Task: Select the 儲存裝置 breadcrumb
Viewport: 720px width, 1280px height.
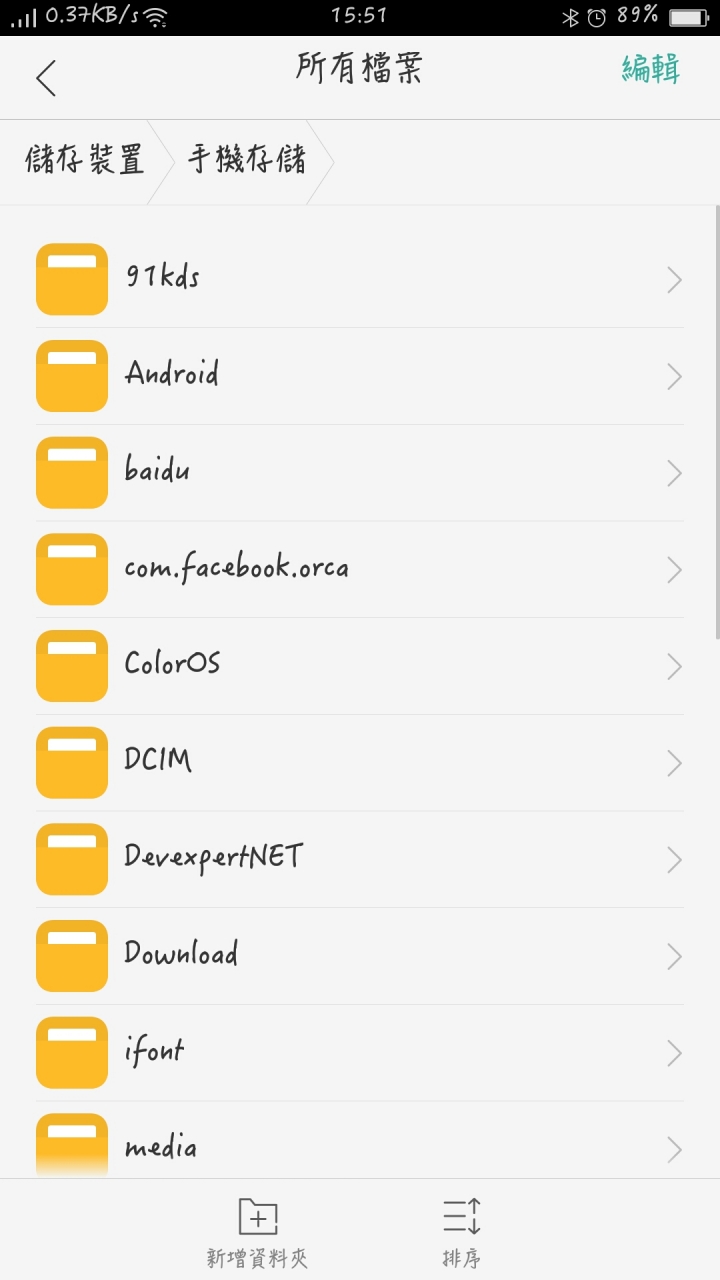Action: 85,160
